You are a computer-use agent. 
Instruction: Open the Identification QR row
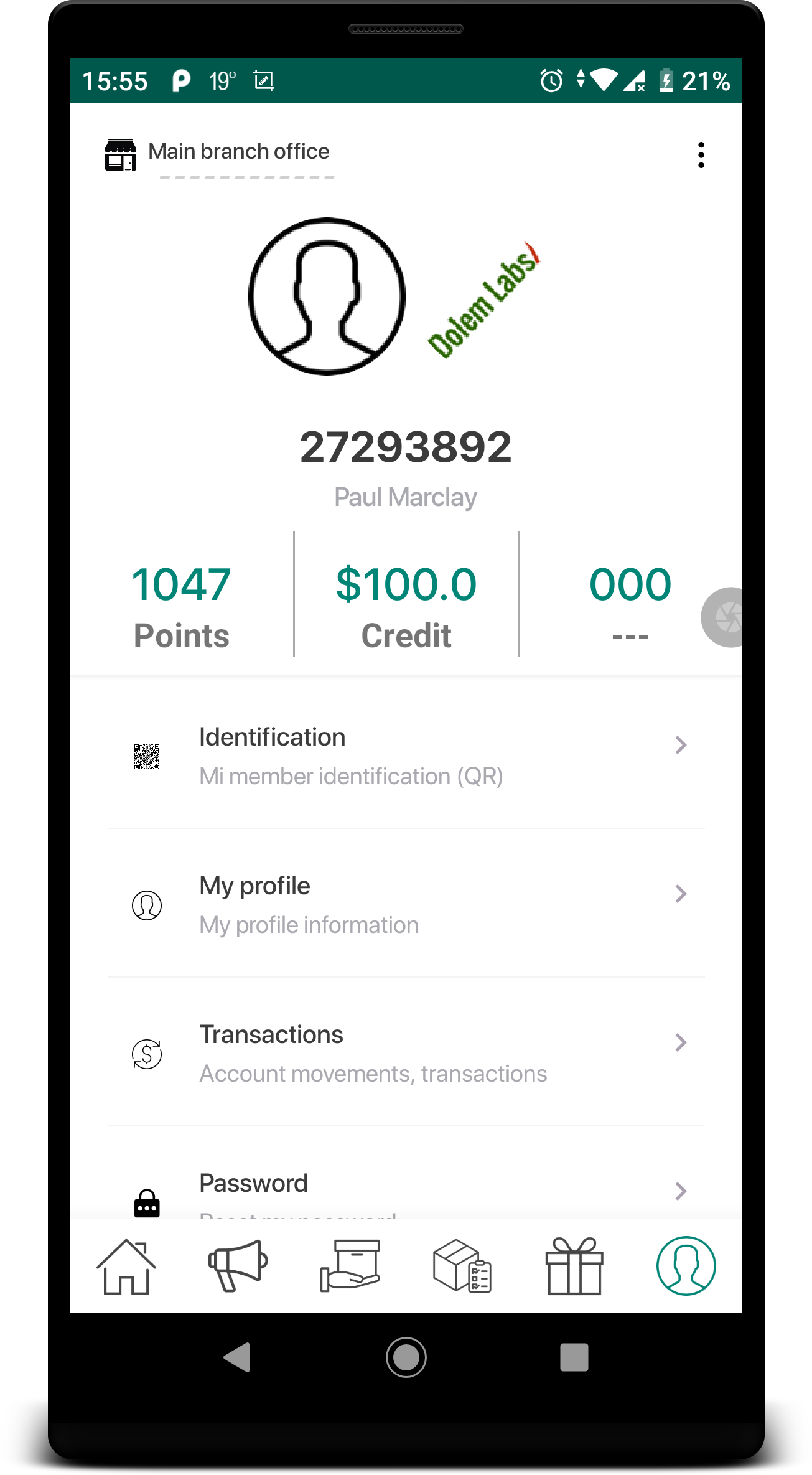coord(406,756)
